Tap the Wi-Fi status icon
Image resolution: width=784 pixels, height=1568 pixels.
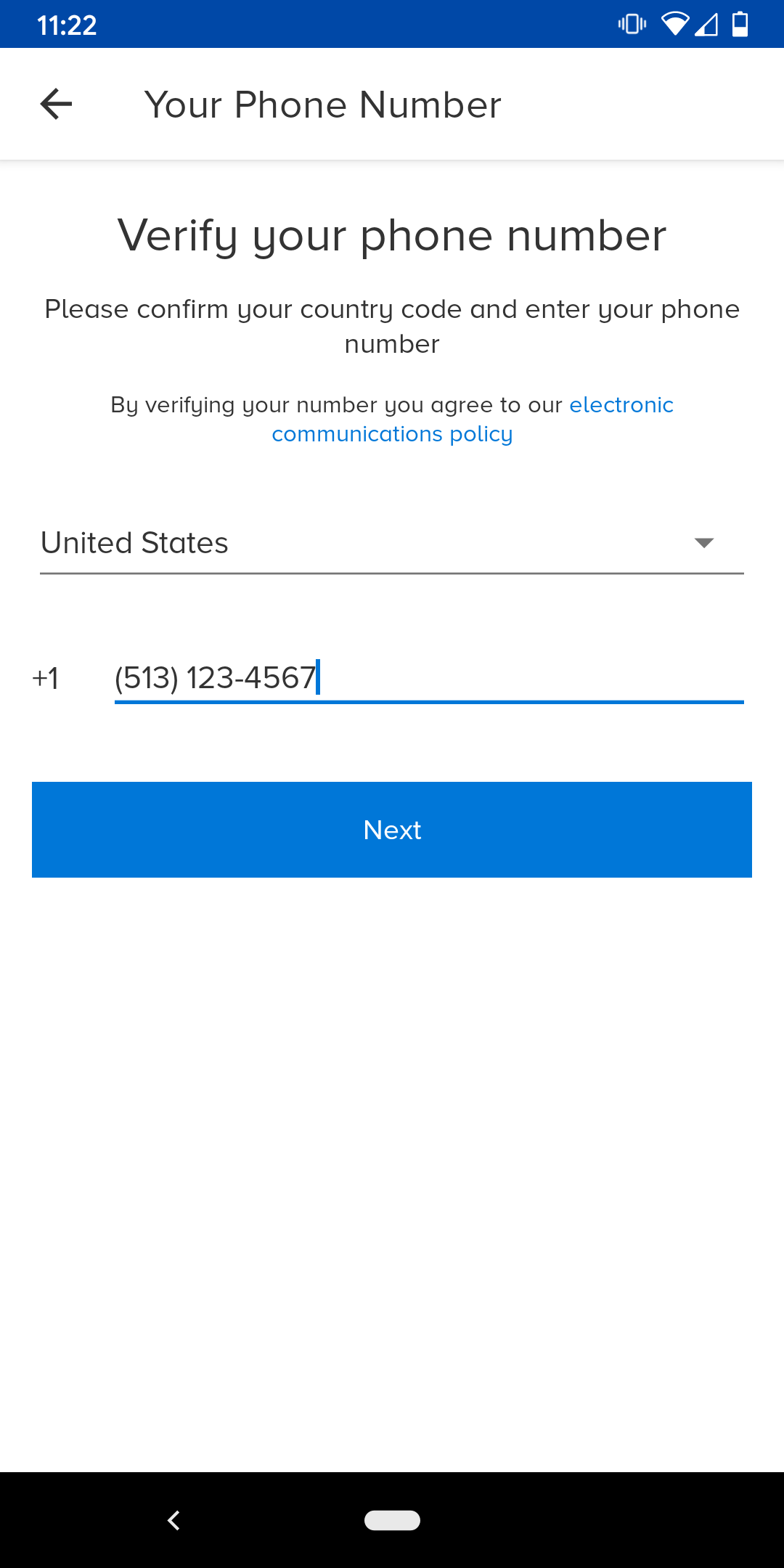point(676,24)
